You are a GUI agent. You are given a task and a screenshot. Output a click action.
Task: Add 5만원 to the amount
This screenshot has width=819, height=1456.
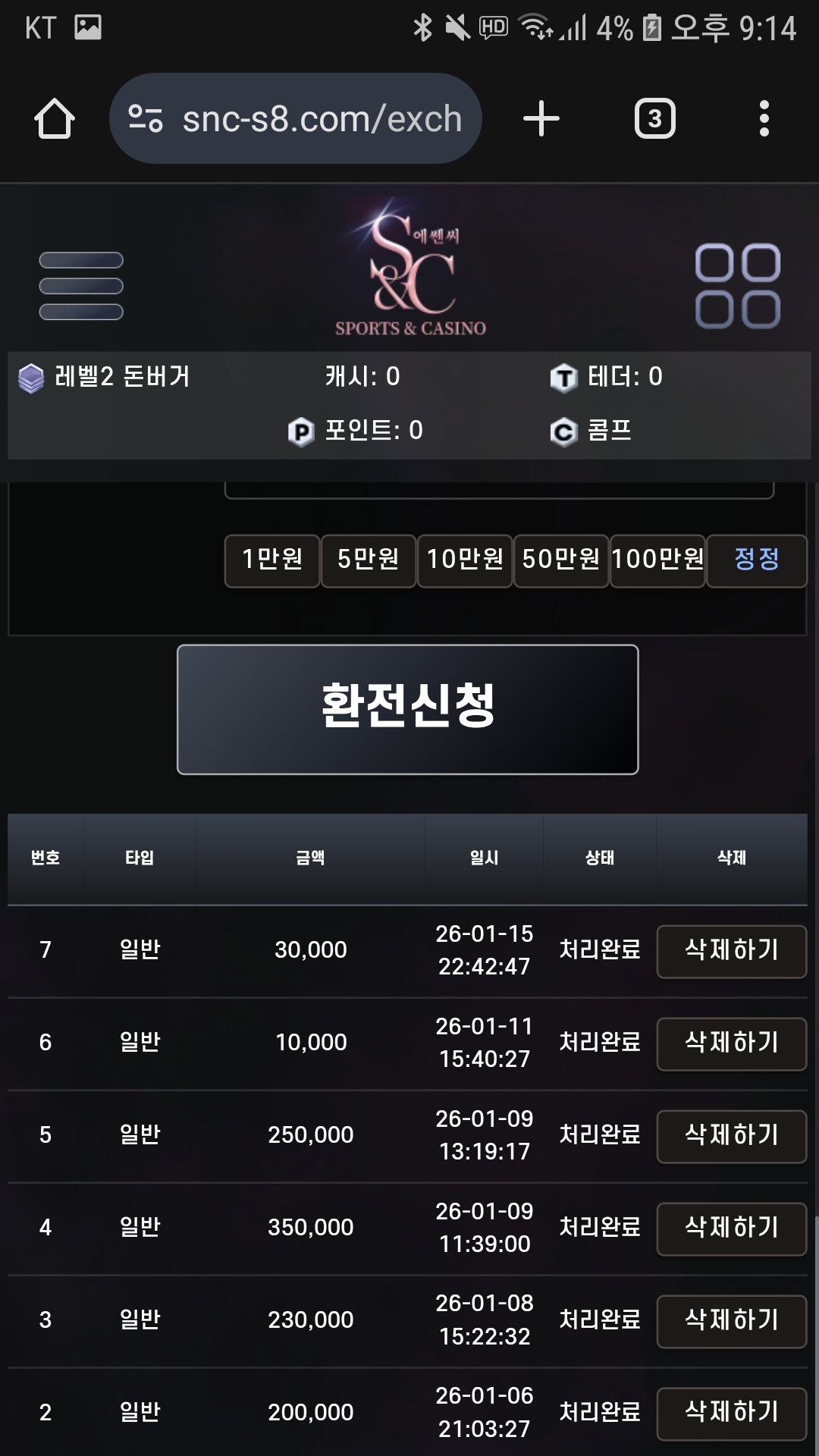(368, 560)
